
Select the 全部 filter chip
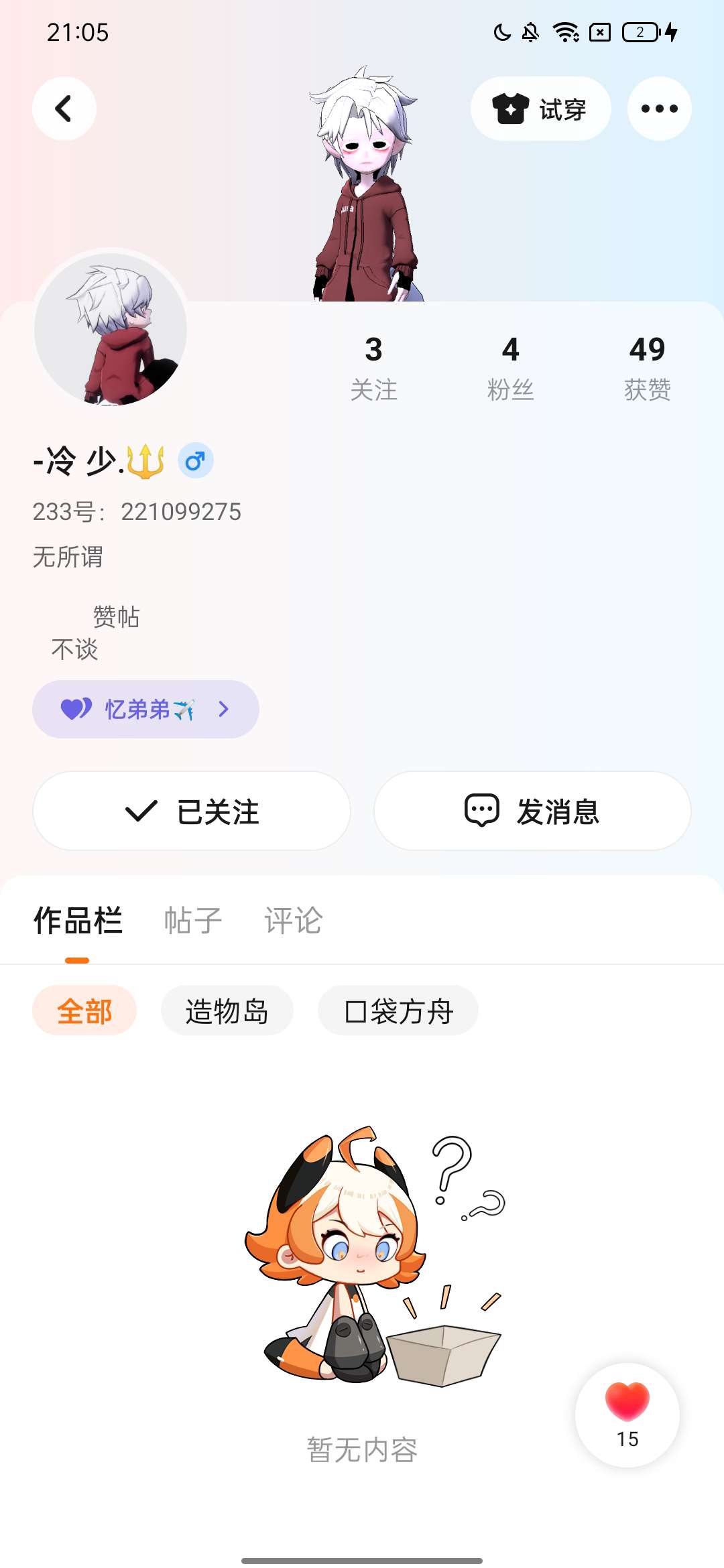tap(84, 1010)
